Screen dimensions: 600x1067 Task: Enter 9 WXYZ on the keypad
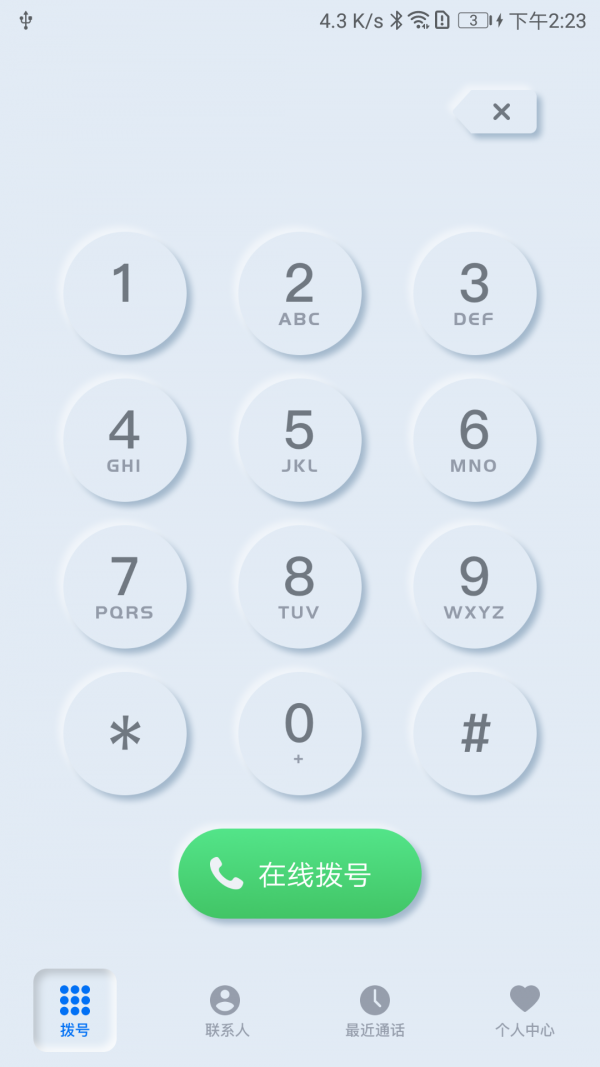click(475, 587)
